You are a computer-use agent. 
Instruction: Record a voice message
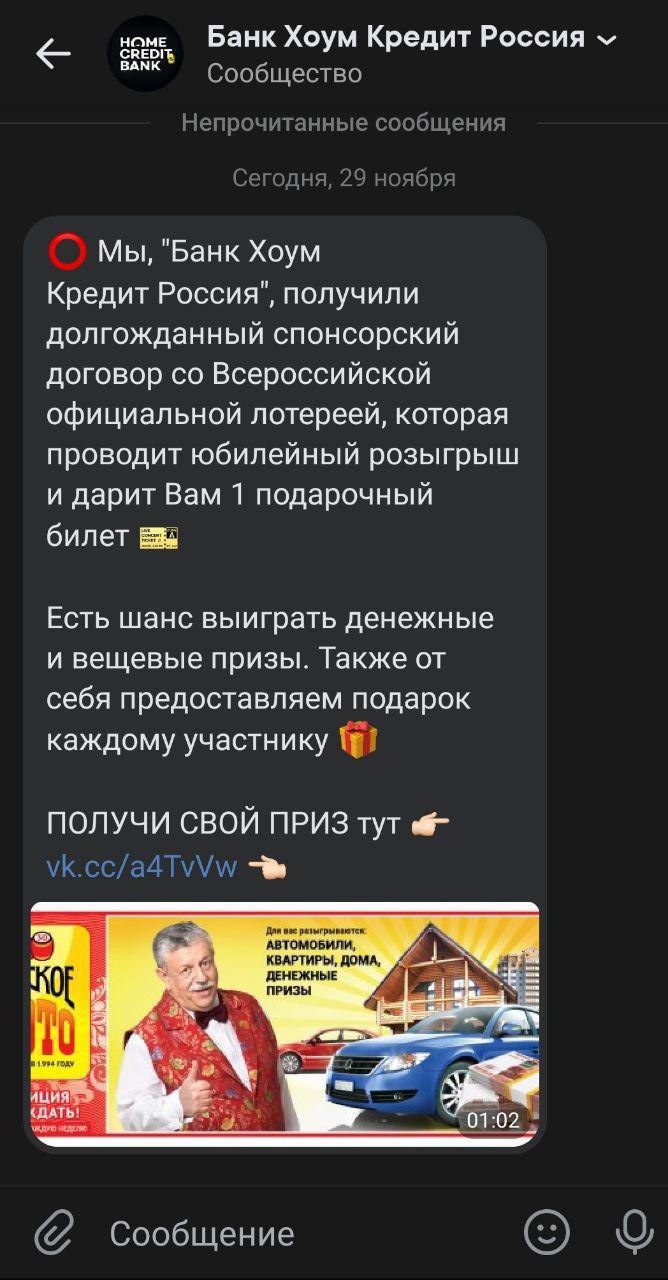(x=634, y=1232)
